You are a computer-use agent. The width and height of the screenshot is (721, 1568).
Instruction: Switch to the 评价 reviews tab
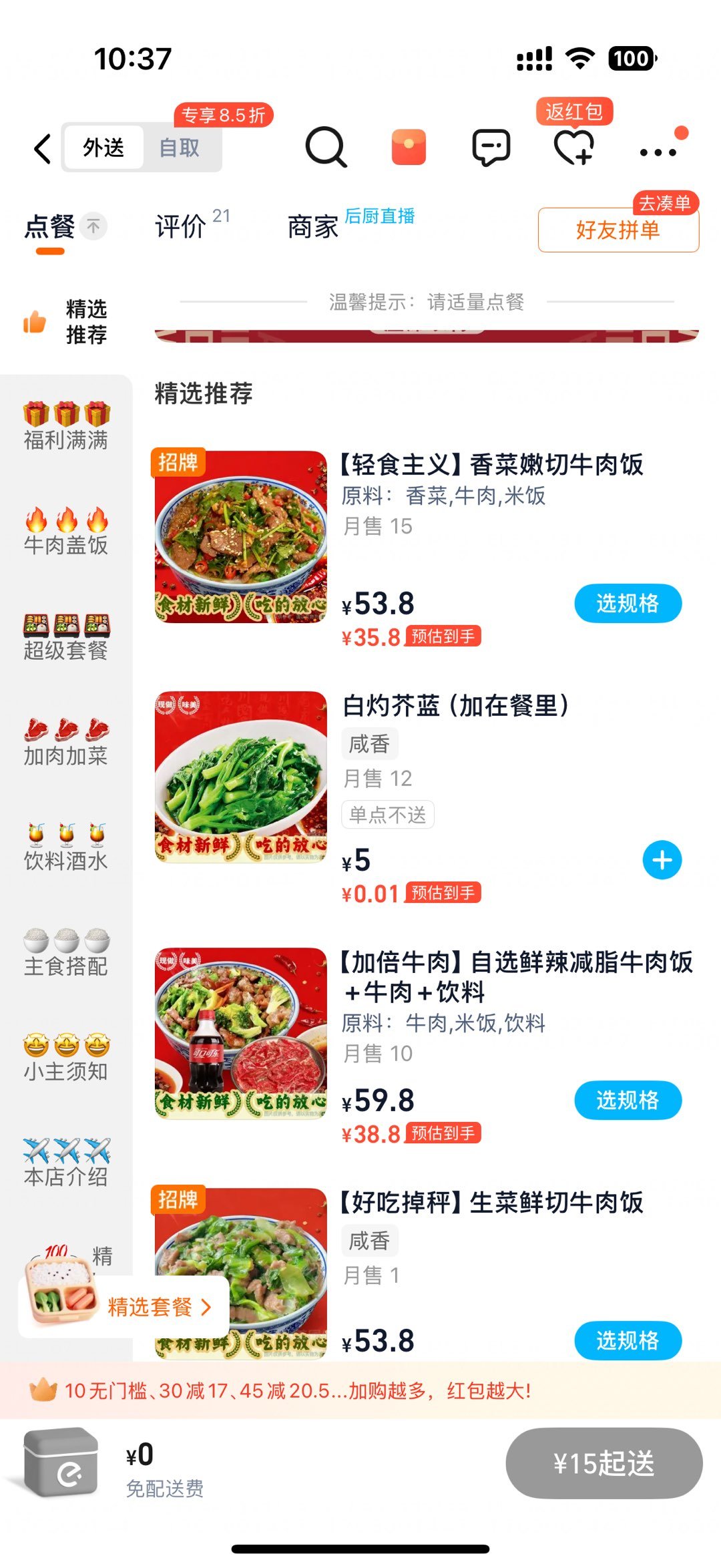180,227
